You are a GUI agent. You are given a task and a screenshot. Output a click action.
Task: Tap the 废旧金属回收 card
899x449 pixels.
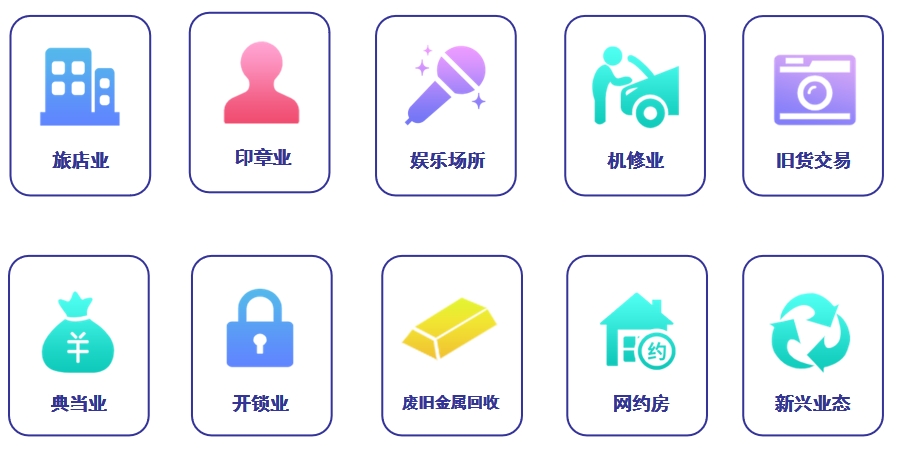(451, 346)
